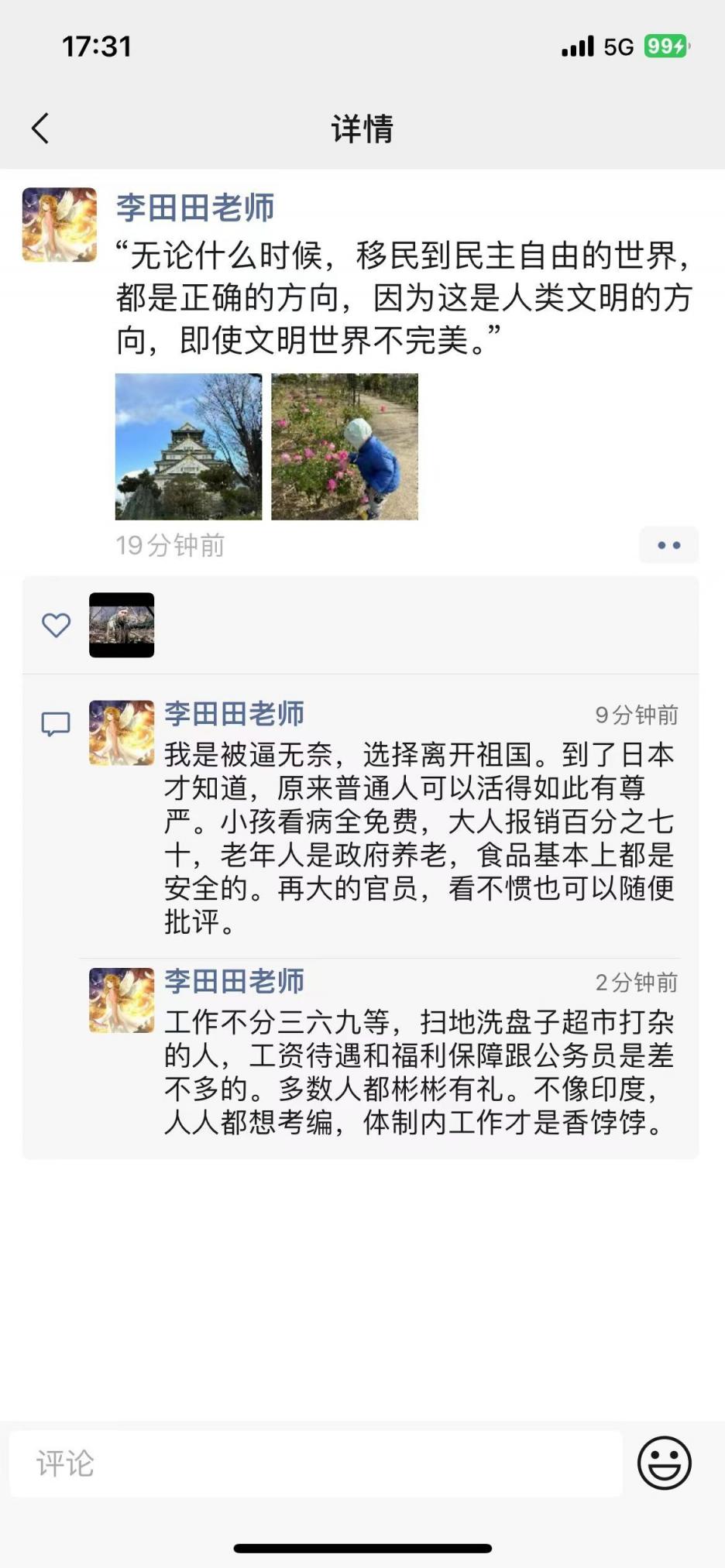The image size is (725, 1568).
Task: Open the two-dot like/comment menu
Action: (668, 545)
